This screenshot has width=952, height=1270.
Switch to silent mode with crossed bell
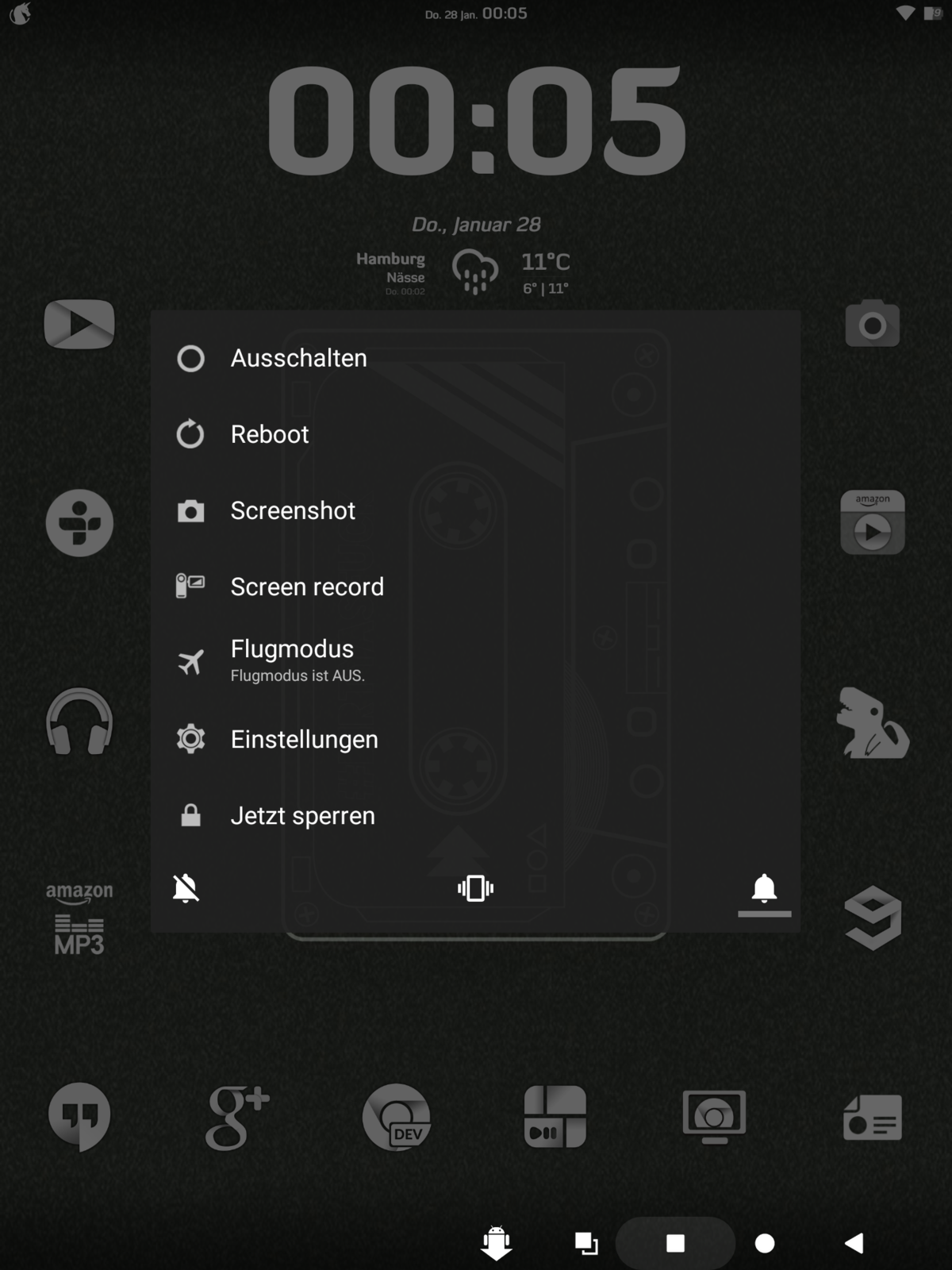[186, 888]
